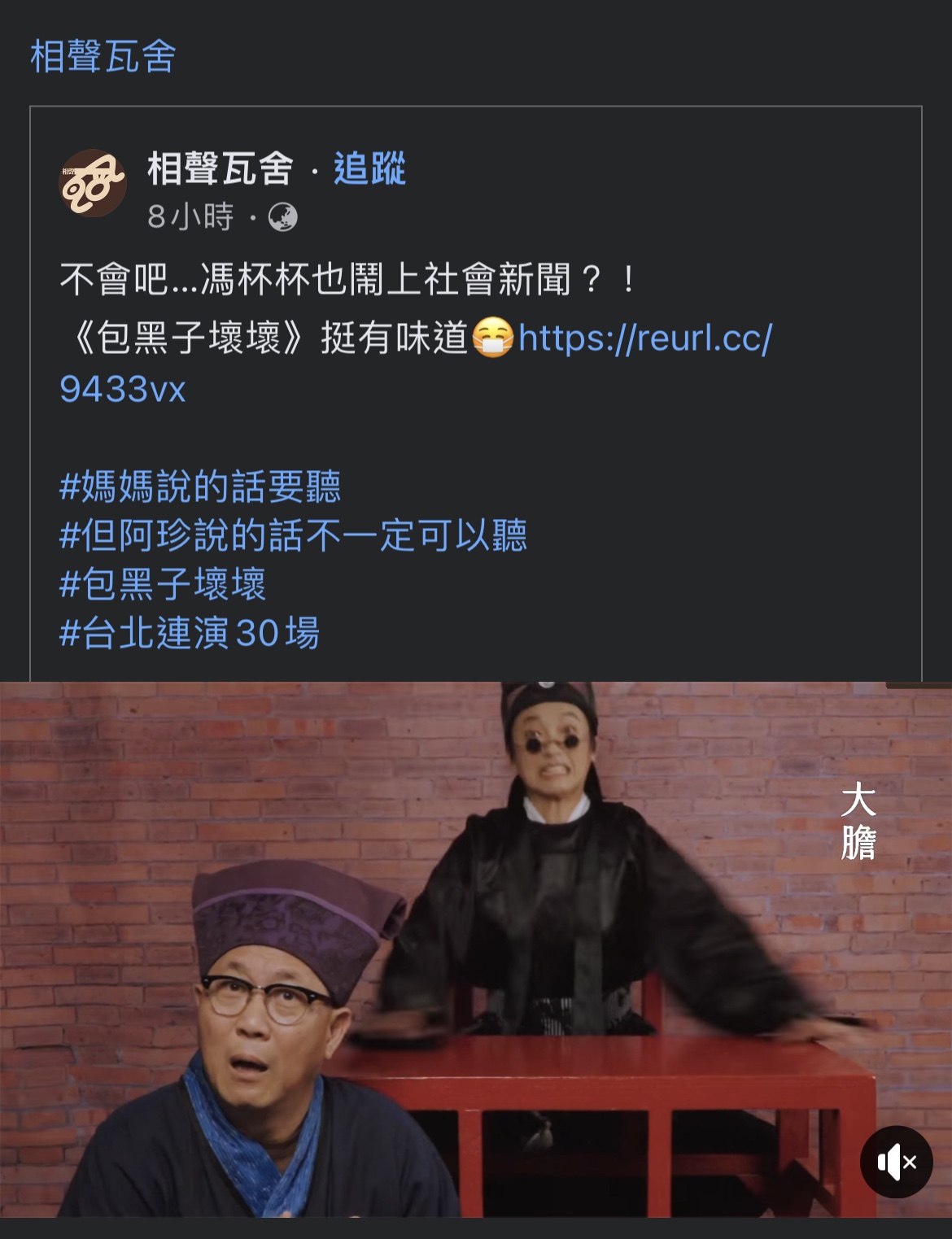952x1239 pixels.
Task: Unmute the video sound
Action: (896, 1162)
